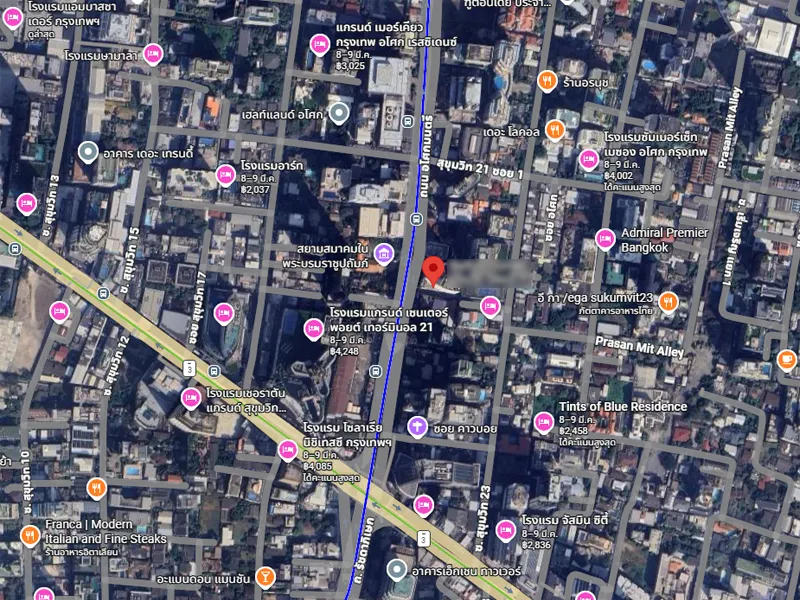Screen dimensions: 800x600
Task: Open the โรงแรม จัสมิน ซิตี้ hotel pin
Action: tap(506, 531)
